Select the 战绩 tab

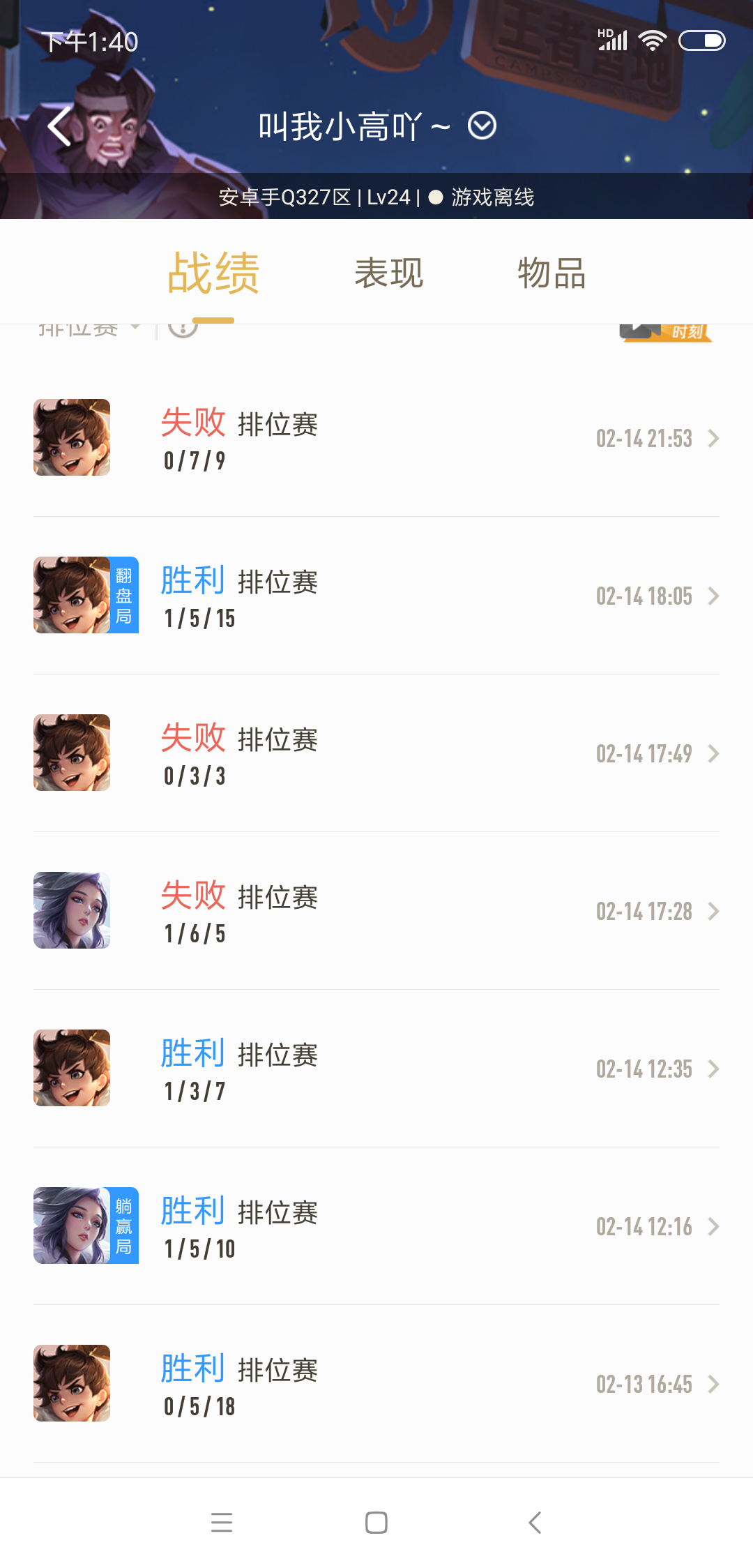click(213, 273)
